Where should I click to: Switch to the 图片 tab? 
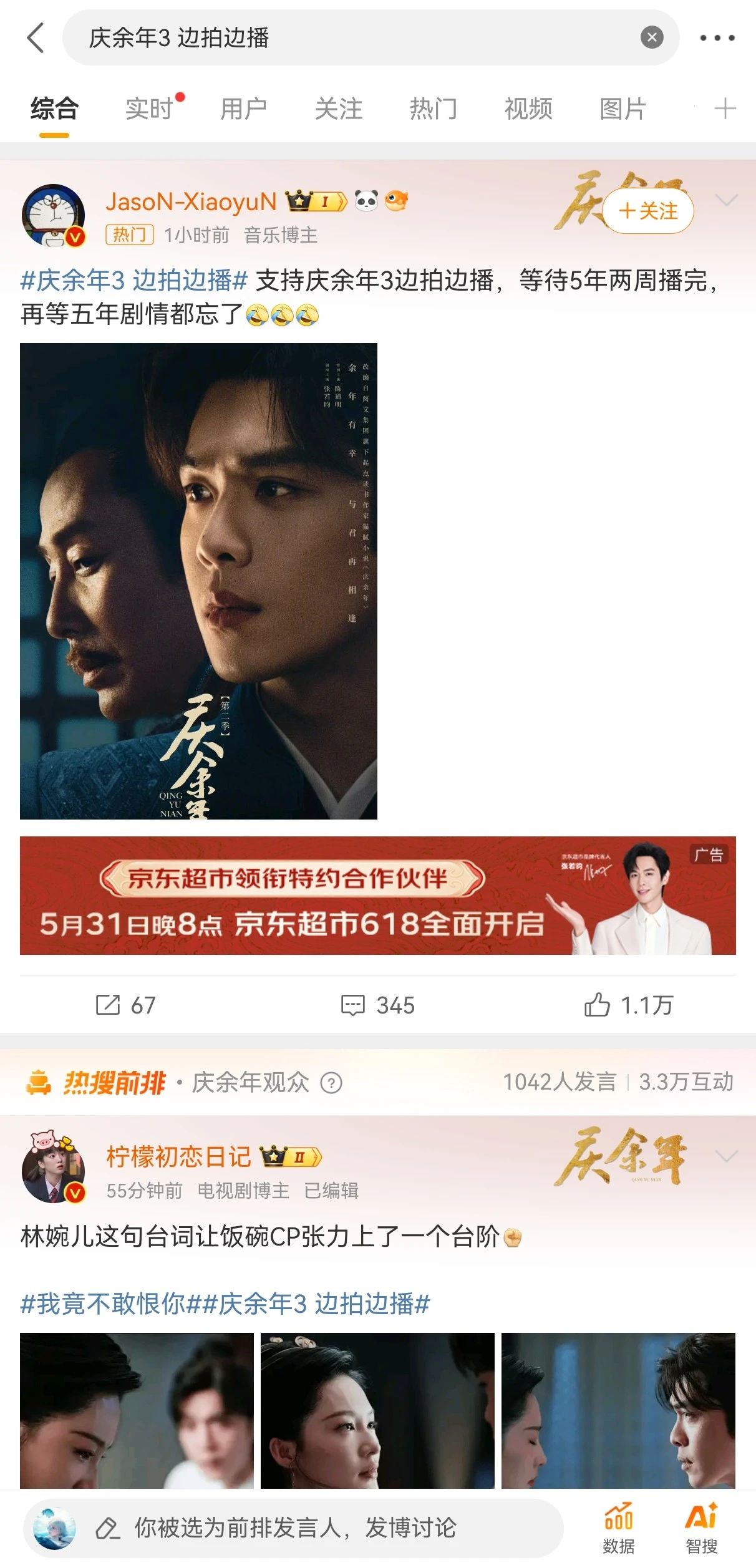pos(623,109)
